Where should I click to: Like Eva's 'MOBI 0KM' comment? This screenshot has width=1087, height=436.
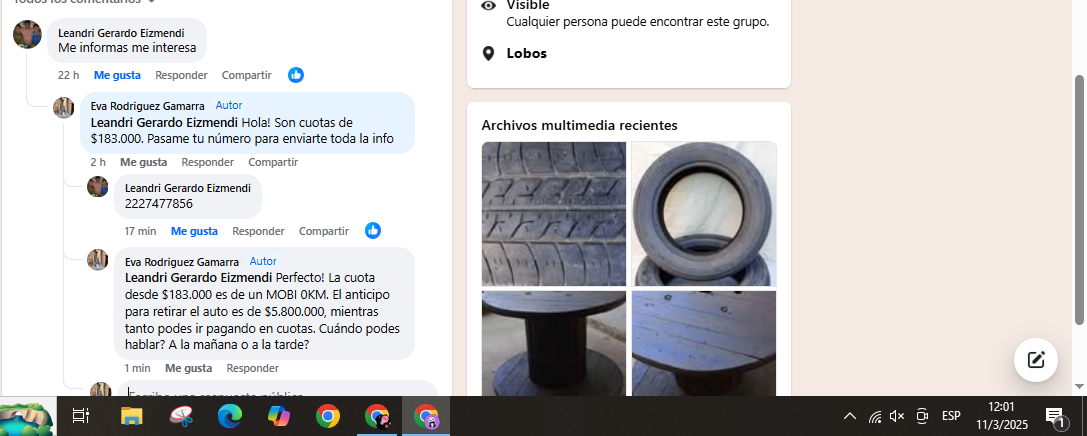click(x=188, y=368)
